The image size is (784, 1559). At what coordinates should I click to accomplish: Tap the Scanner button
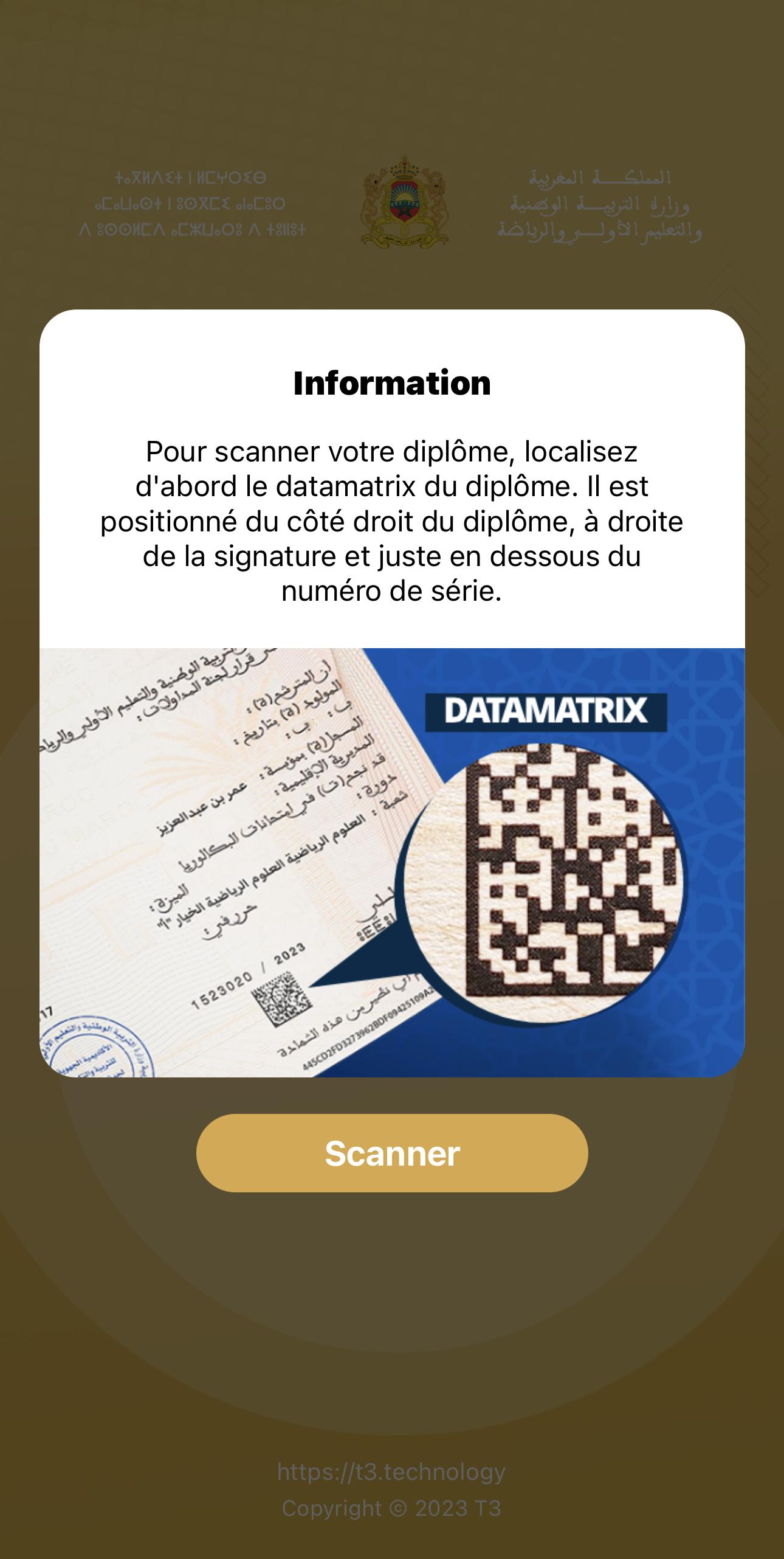392,1153
